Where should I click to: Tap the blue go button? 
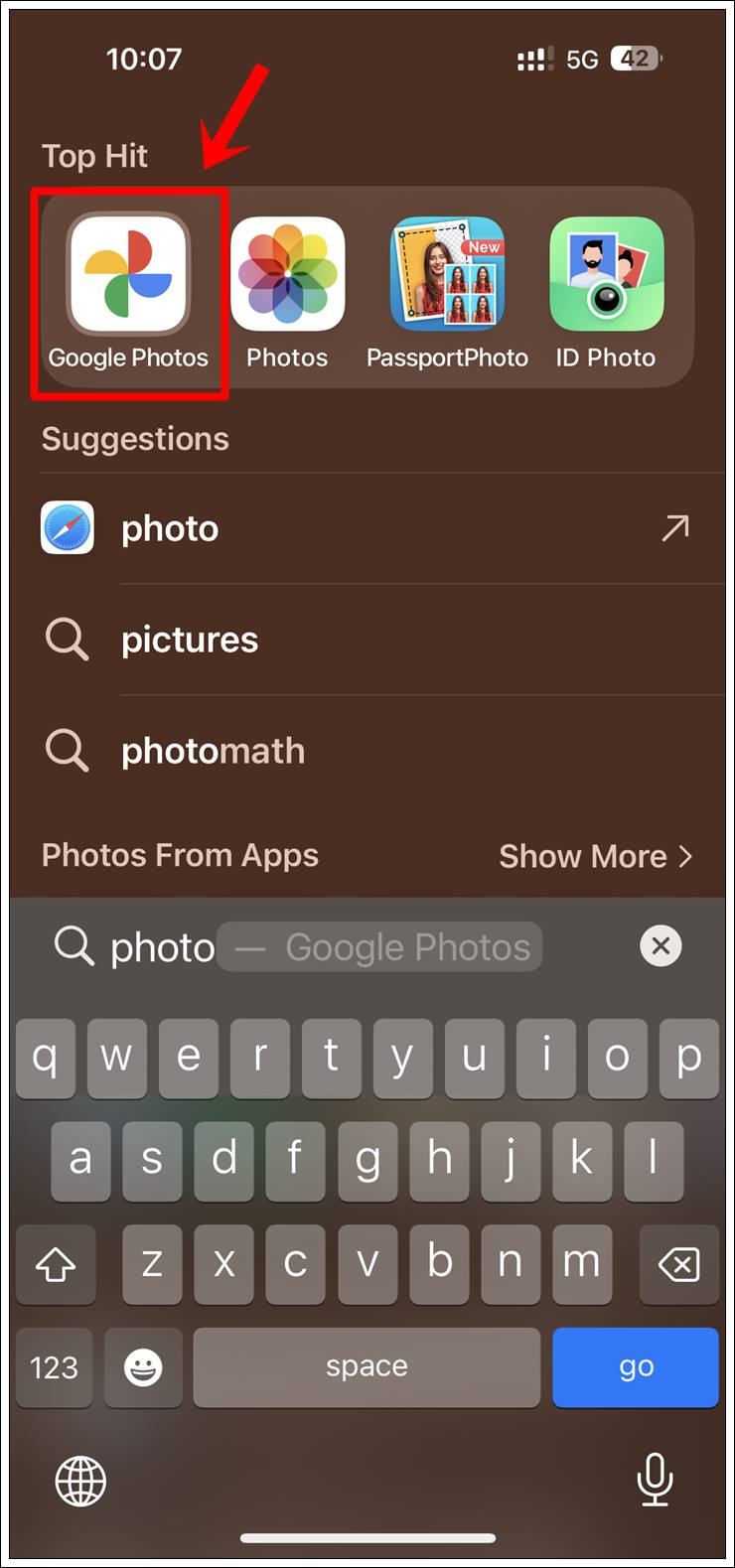click(x=635, y=1367)
